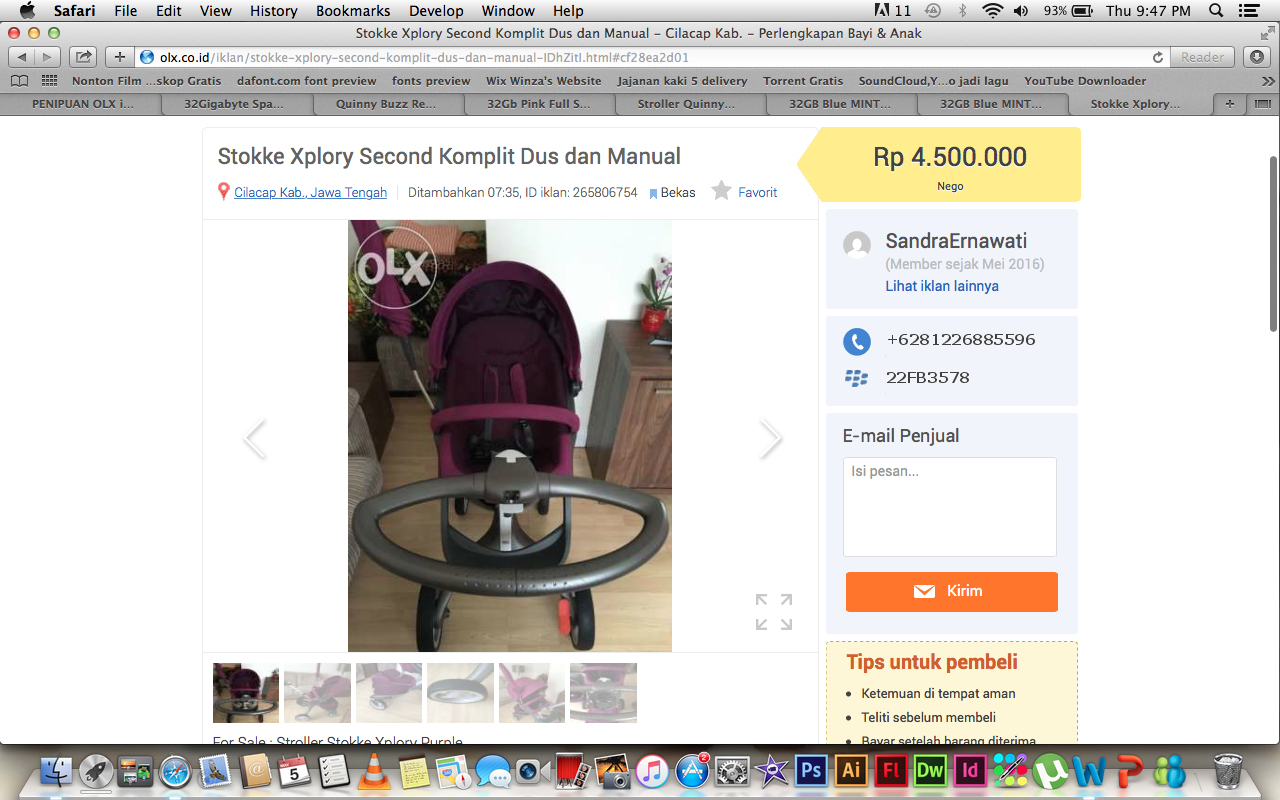This screenshot has height=800, width=1280.
Task: Select the last photo thumbnail
Action: coord(603,692)
